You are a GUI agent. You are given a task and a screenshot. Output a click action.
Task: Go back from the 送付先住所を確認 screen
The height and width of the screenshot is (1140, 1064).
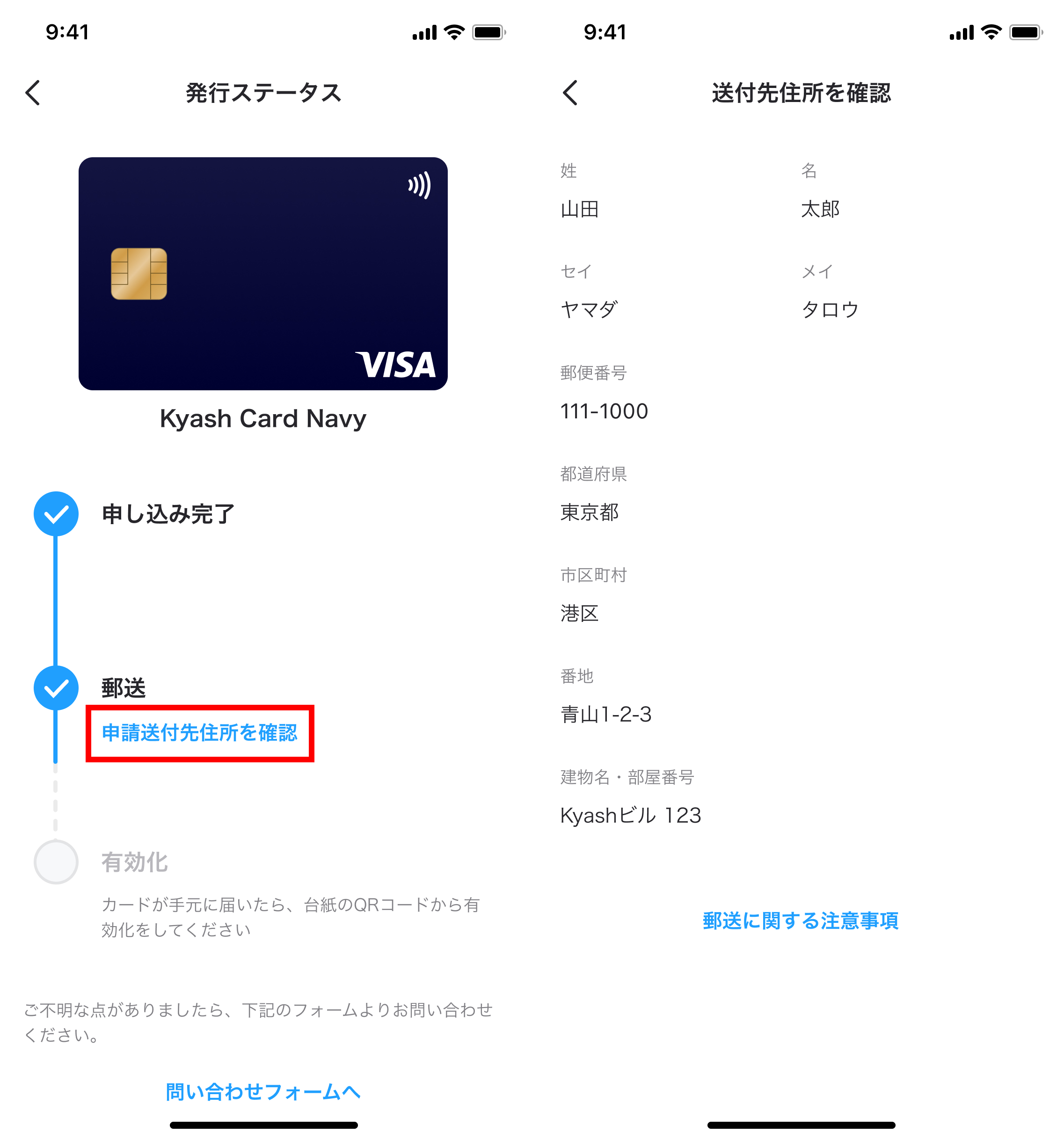click(570, 92)
